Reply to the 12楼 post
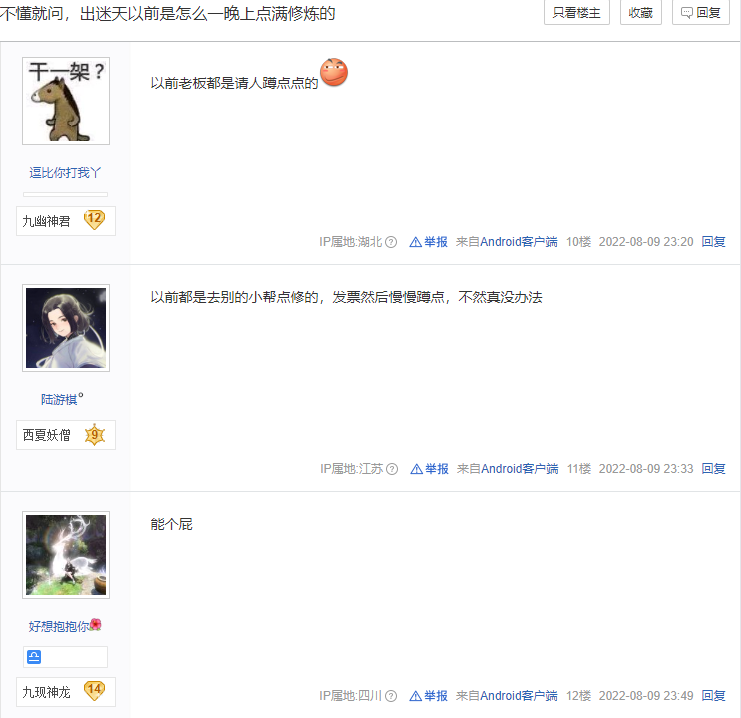Screen dimensions: 741x718 (713, 696)
